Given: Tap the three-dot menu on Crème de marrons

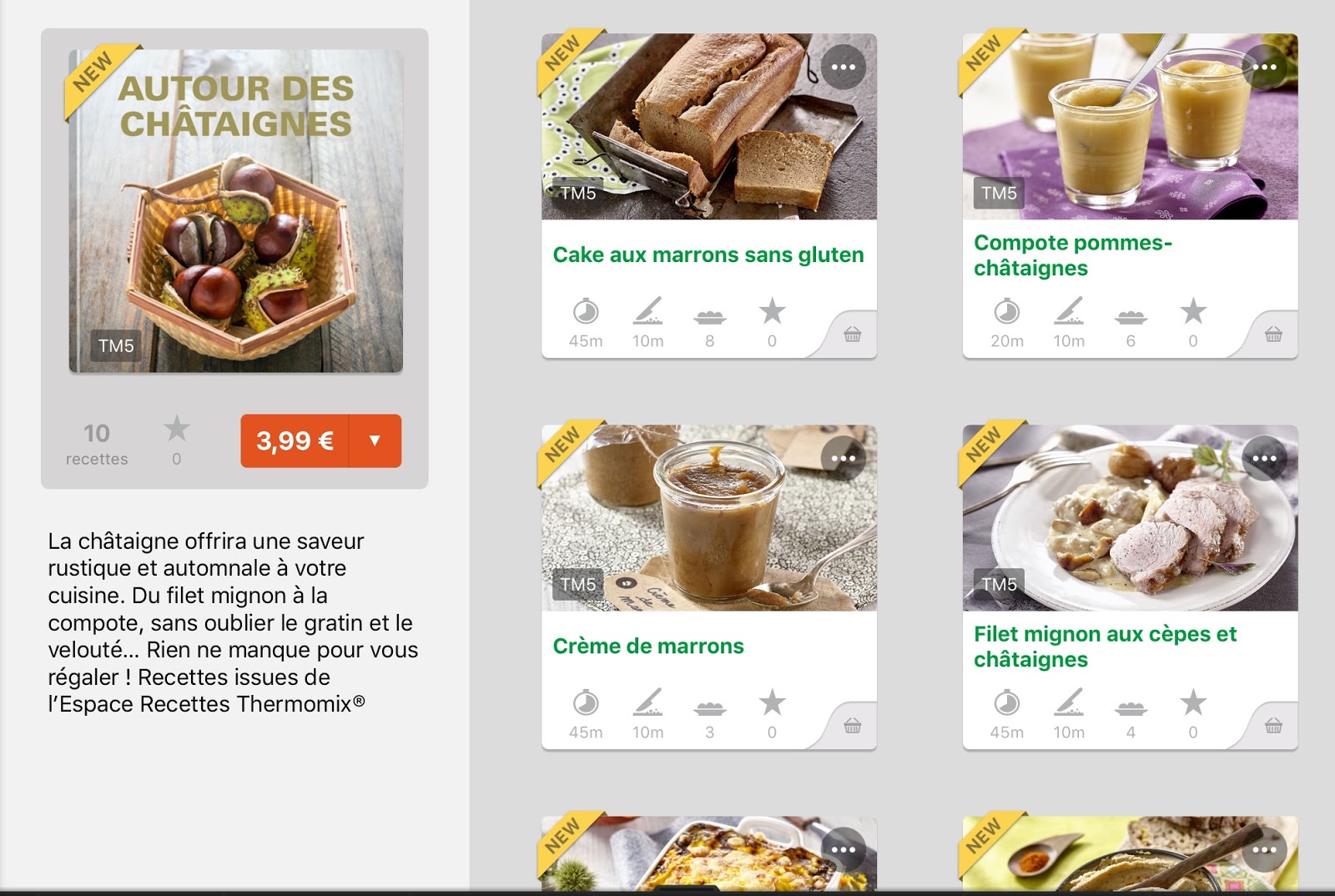Looking at the screenshot, I should click(843, 458).
